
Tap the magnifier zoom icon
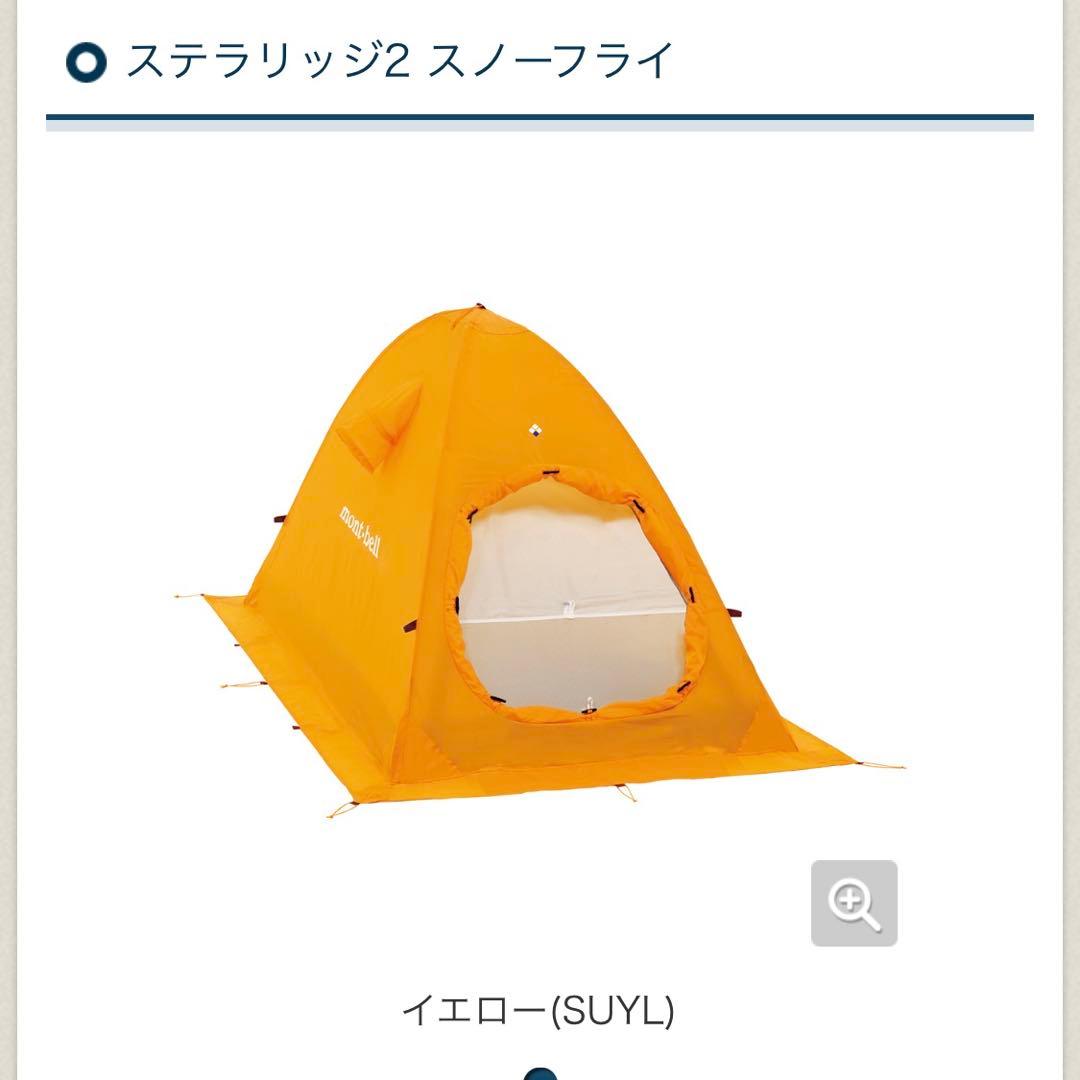coord(854,903)
